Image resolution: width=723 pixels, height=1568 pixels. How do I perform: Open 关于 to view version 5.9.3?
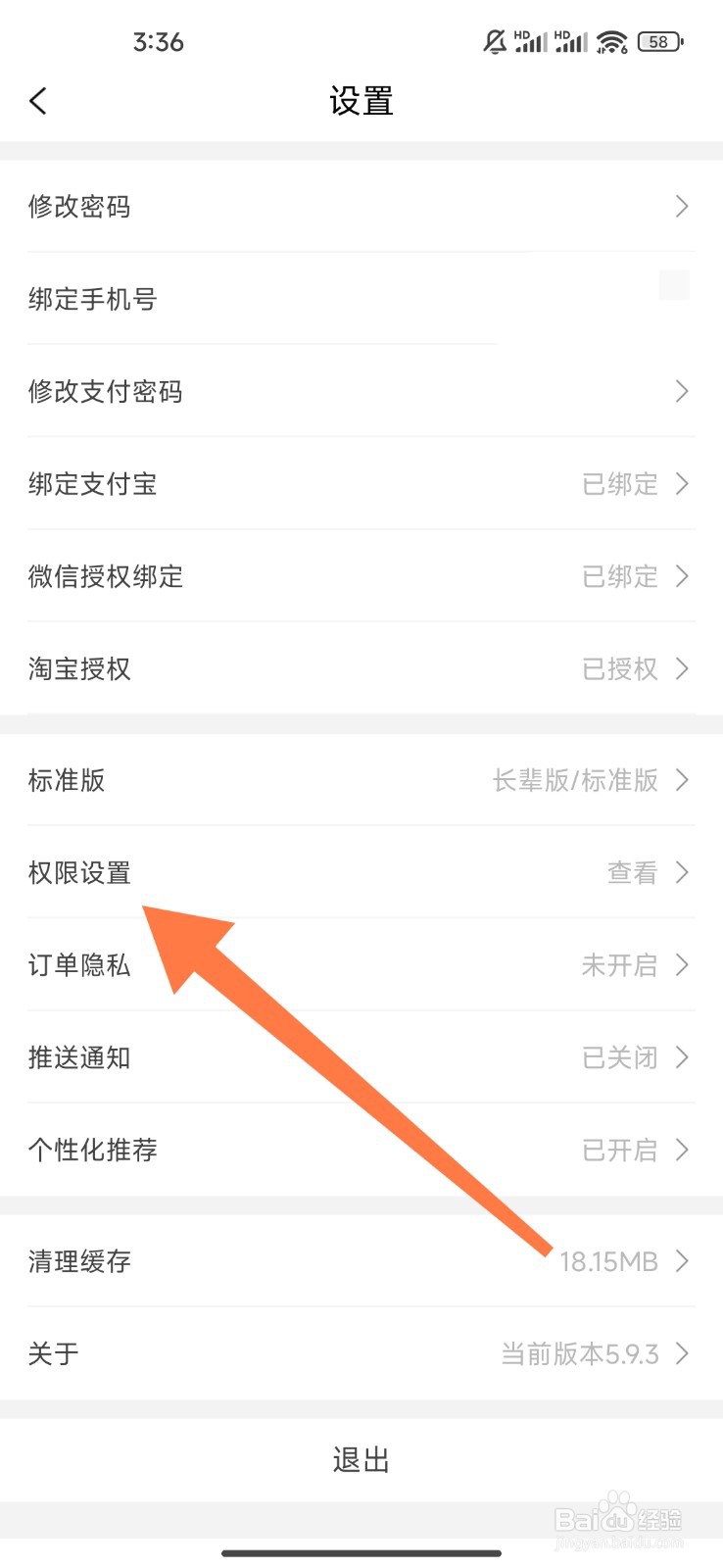[x=361, y=1353]
